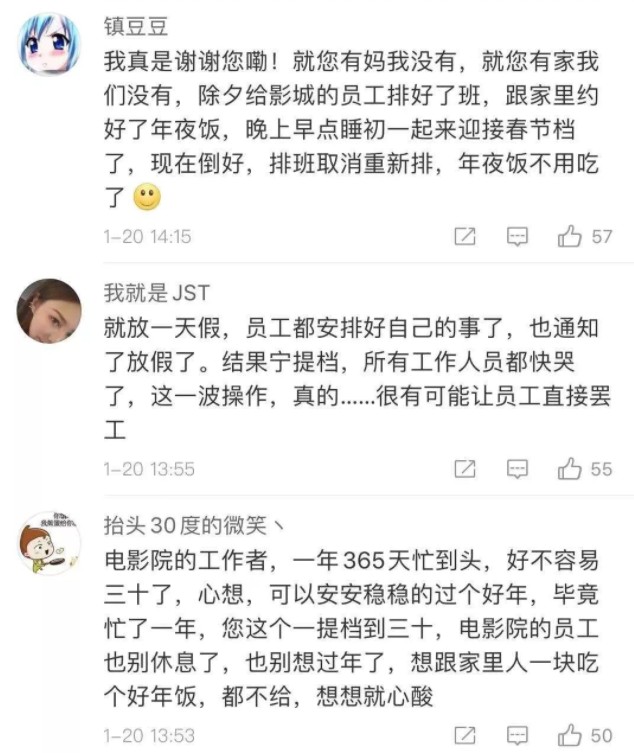Tap the comment icon under 我就是JST's comment
The height and width of the screenshot is (753, 634).
coord(517,468)
